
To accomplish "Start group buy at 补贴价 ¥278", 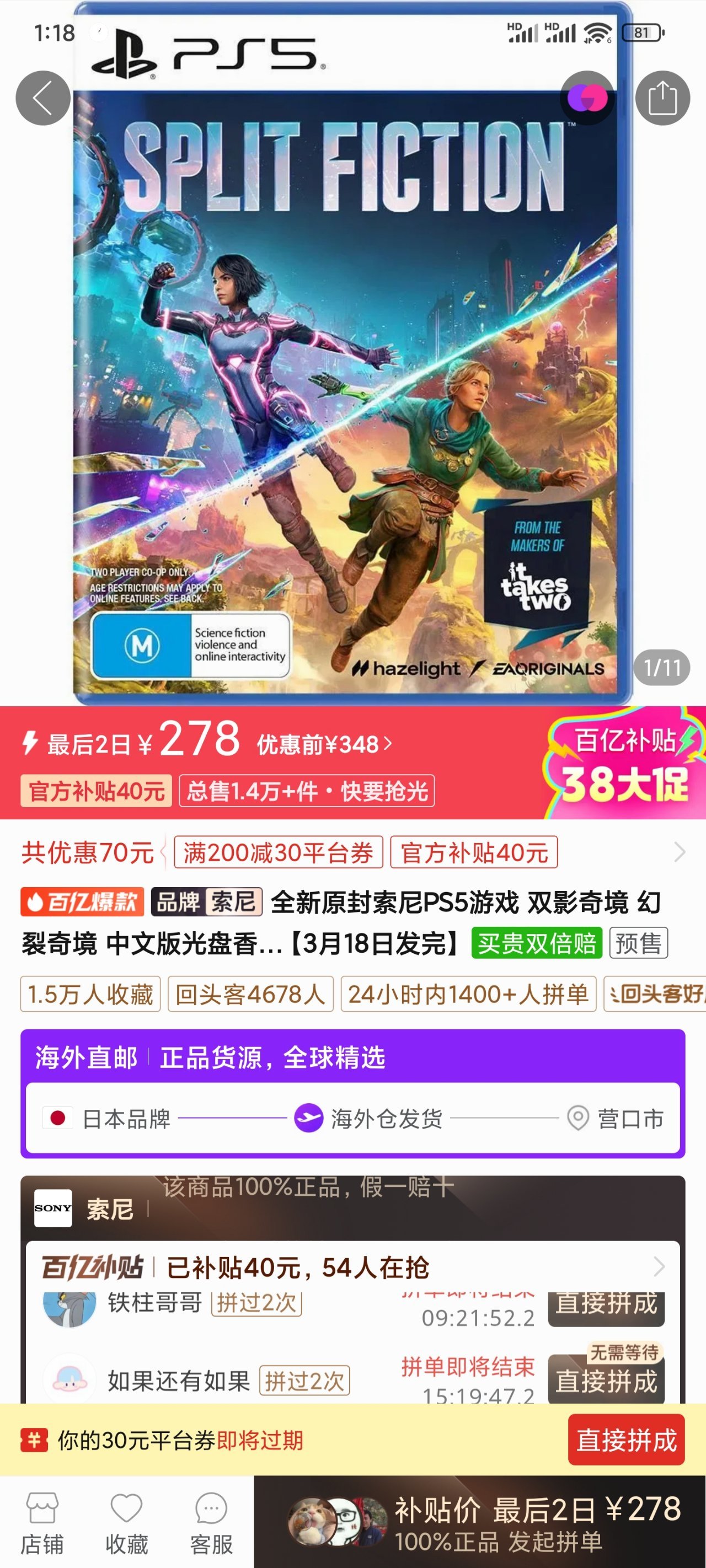I will [x=480, y=1522].
